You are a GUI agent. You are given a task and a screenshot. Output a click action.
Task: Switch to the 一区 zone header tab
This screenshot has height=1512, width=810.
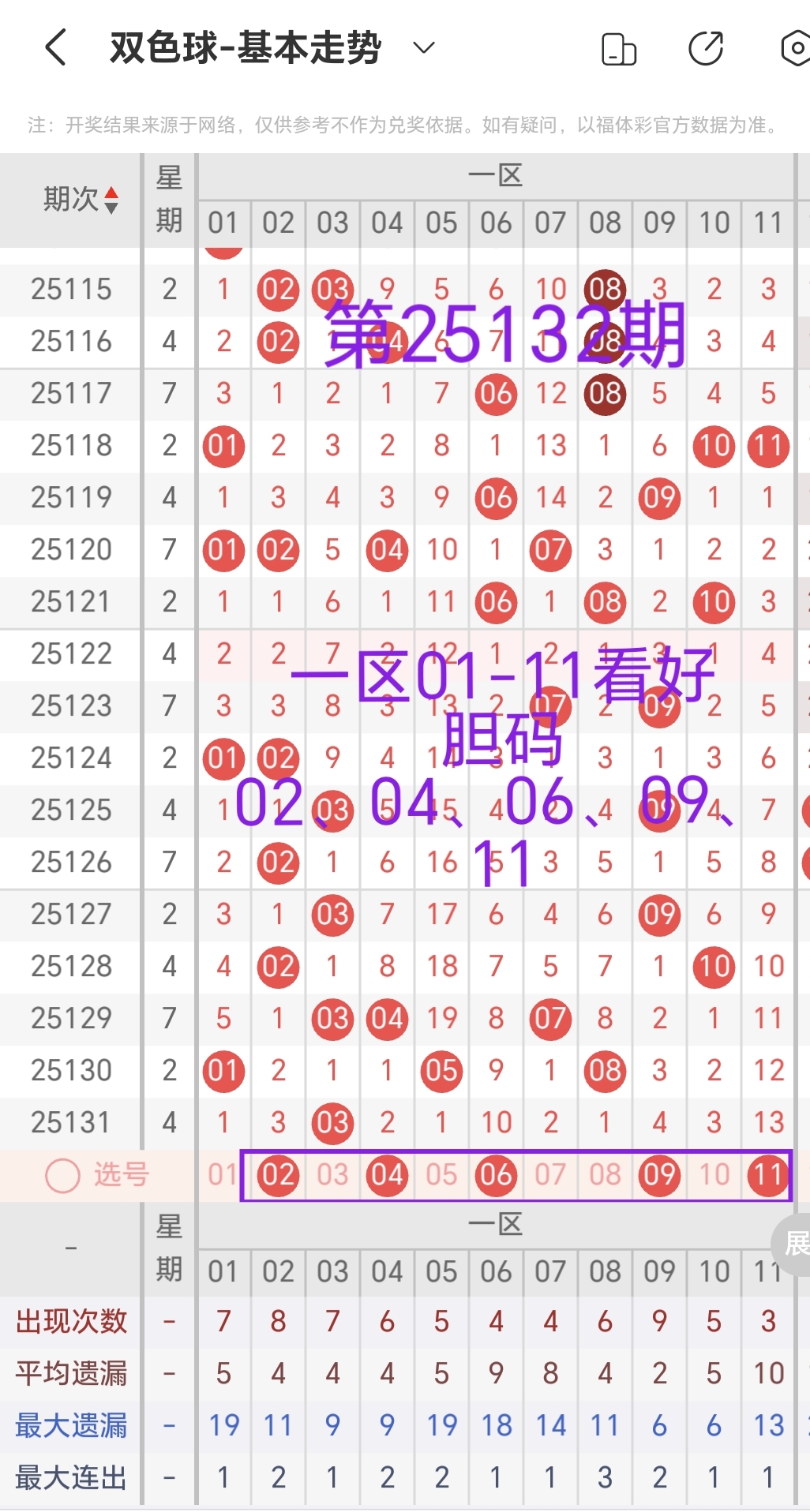(496, 175)
